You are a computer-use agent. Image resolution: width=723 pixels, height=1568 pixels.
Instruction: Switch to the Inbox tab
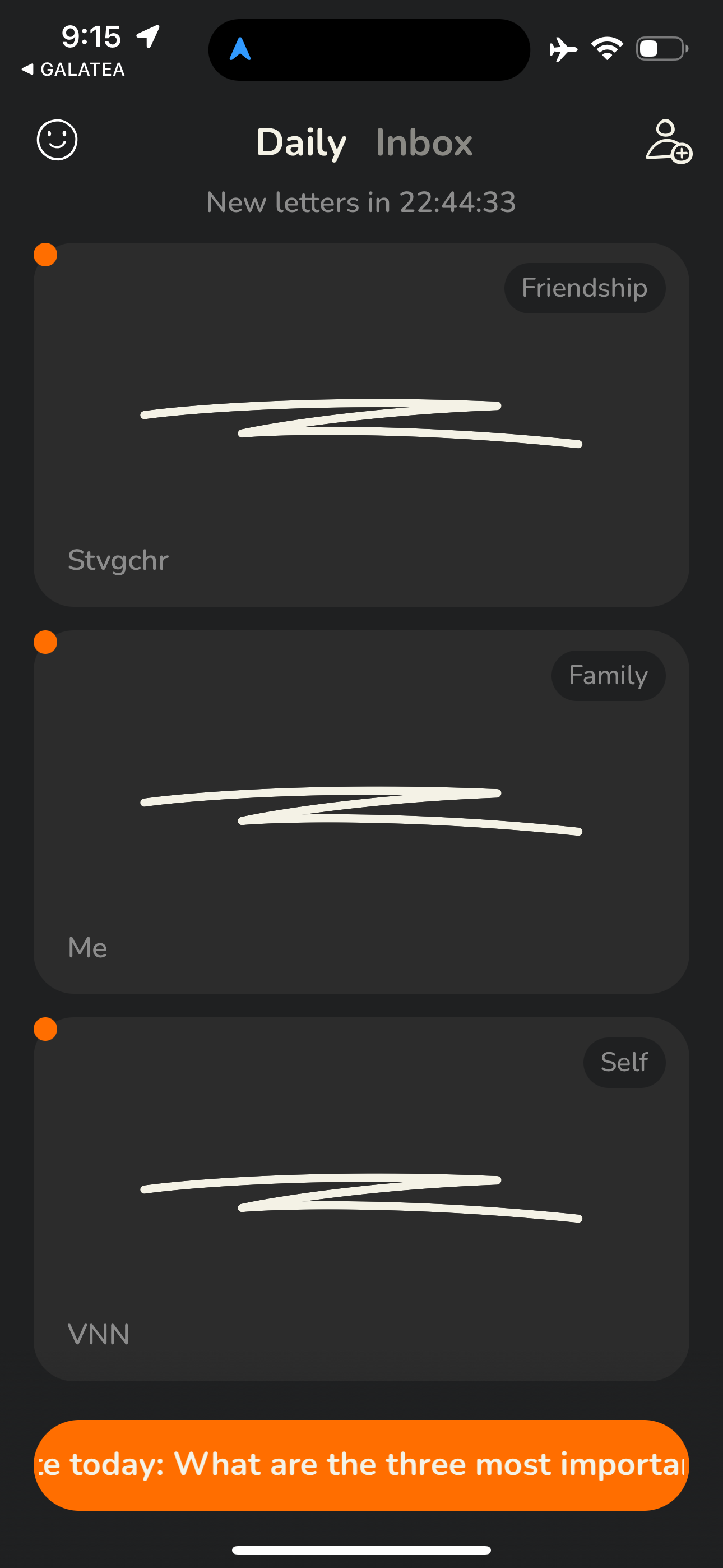click(424, 142)
